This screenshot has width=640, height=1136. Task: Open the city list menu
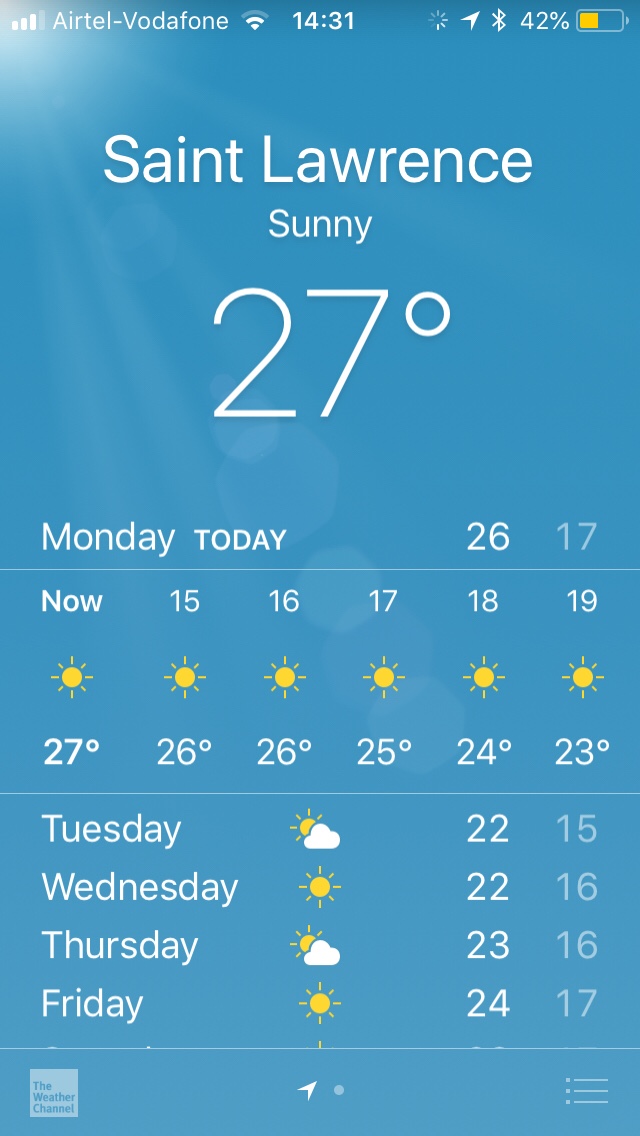[x=586, y=1090]
